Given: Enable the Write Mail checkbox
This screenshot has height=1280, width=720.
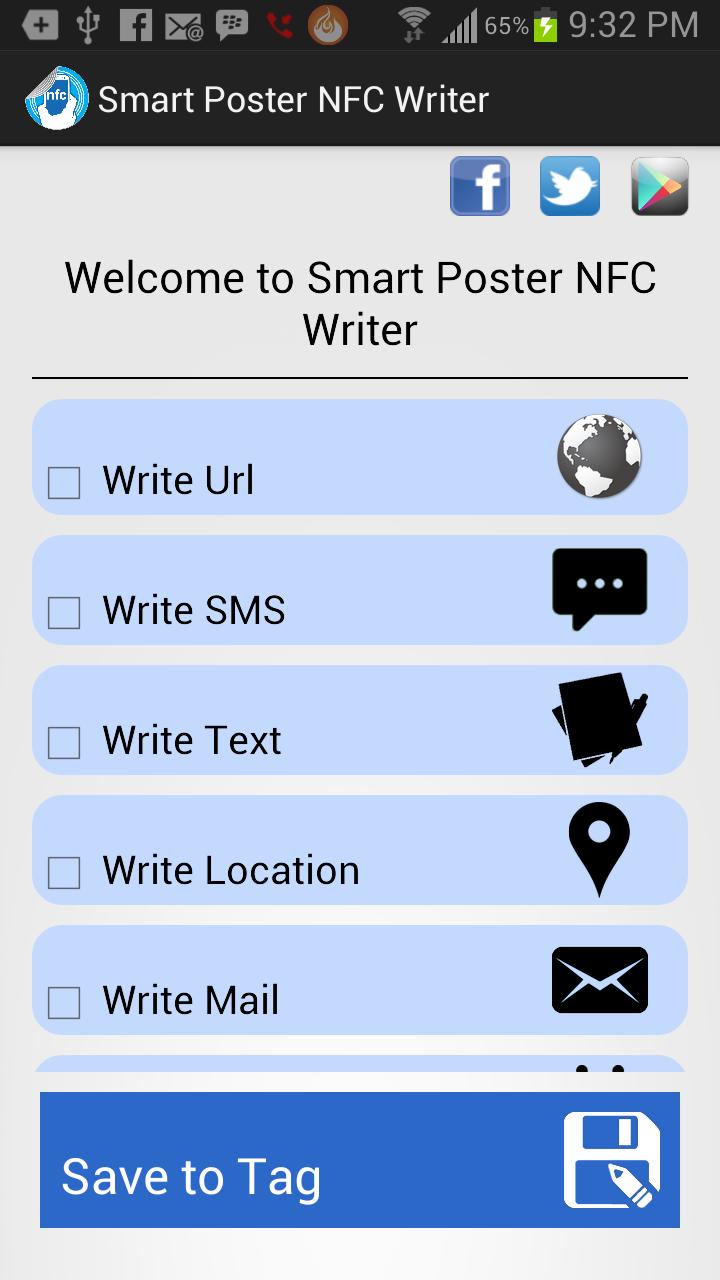Looking at the screenshot, I should click(63, 1003).
